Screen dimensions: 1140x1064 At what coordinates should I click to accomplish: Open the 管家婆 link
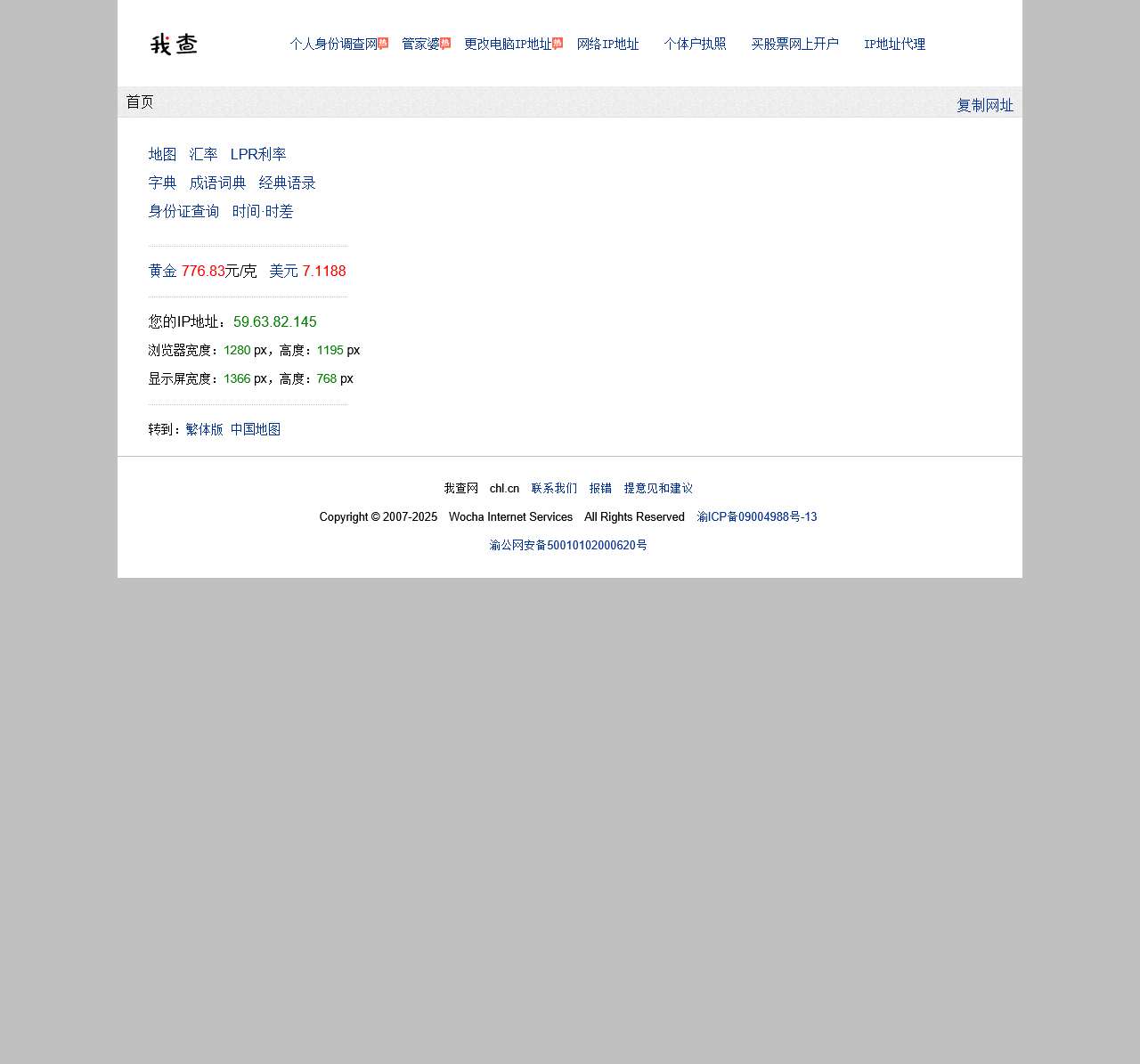[x=421, y=44]
